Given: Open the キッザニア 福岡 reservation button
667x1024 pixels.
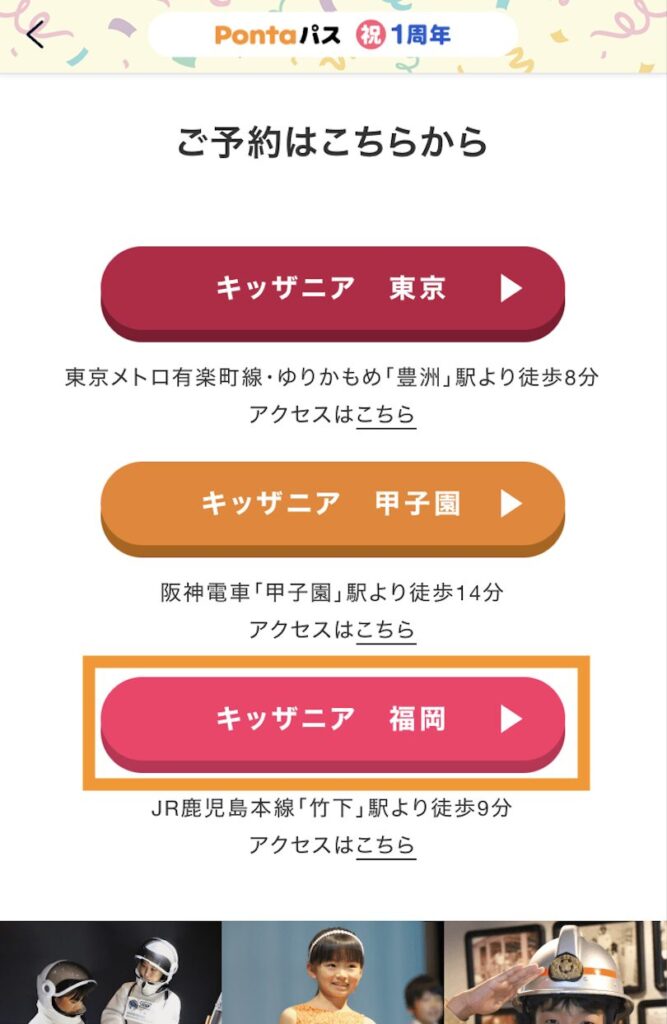Looking at the screenshot, I should (332, 719).
